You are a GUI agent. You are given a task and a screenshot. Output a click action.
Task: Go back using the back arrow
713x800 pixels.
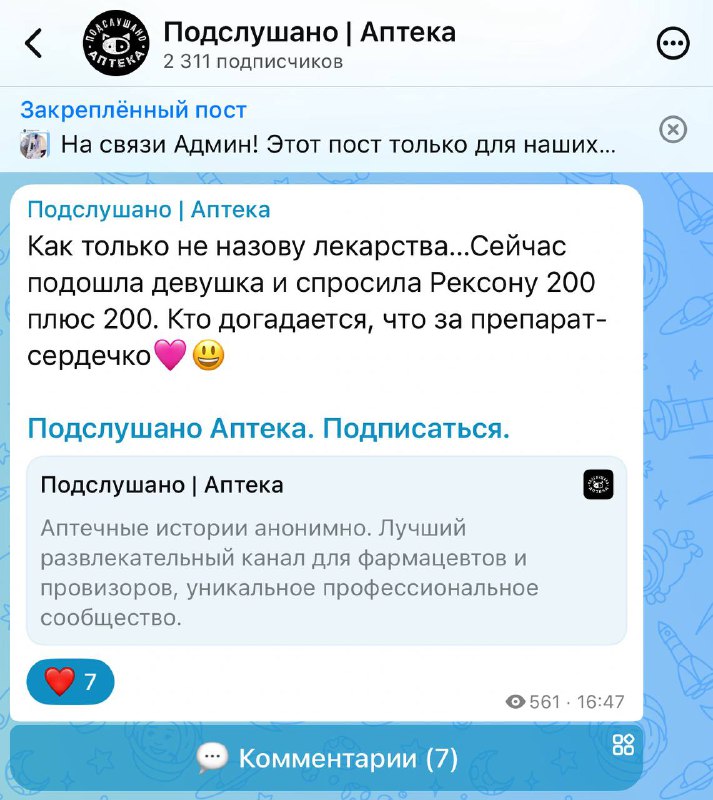[34, 44]
